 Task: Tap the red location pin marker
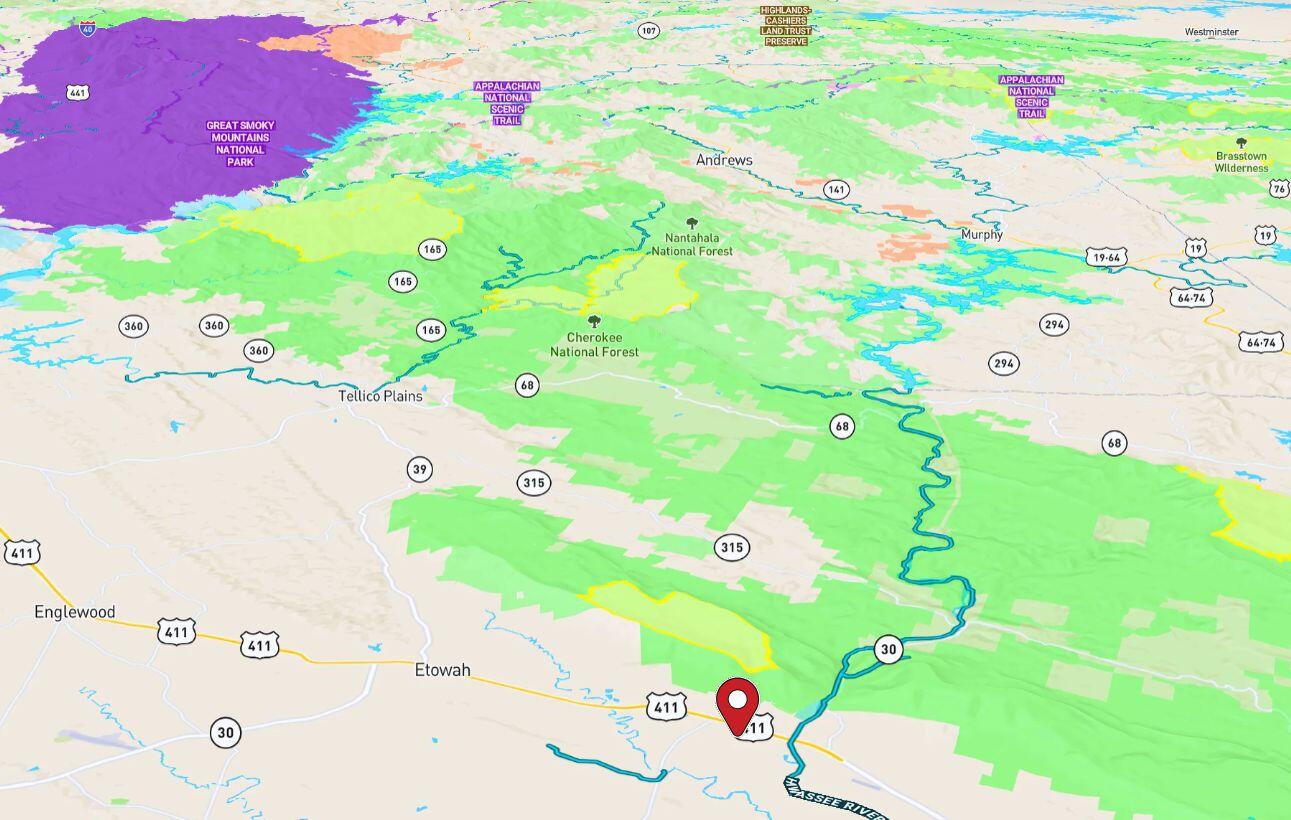tap(738, 703)
